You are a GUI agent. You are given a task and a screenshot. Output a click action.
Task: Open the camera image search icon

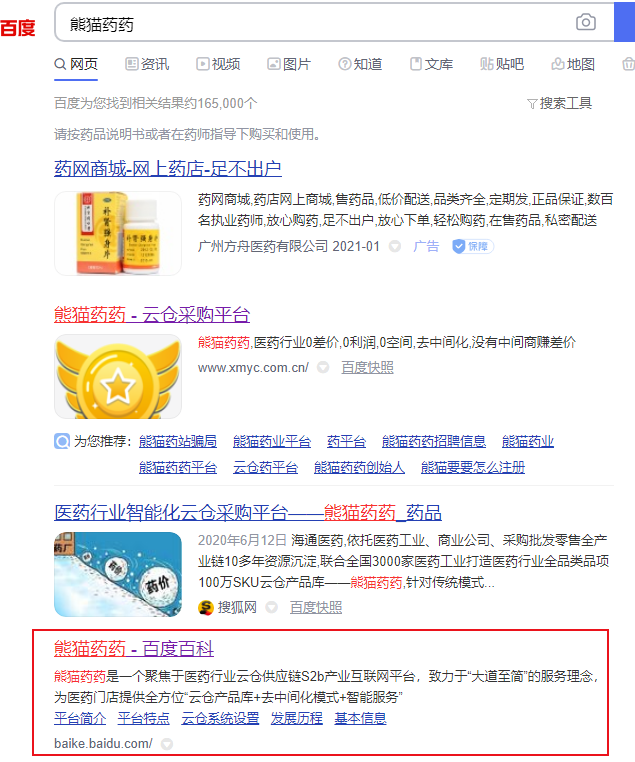pyautogui.click(x=586, y=23)
